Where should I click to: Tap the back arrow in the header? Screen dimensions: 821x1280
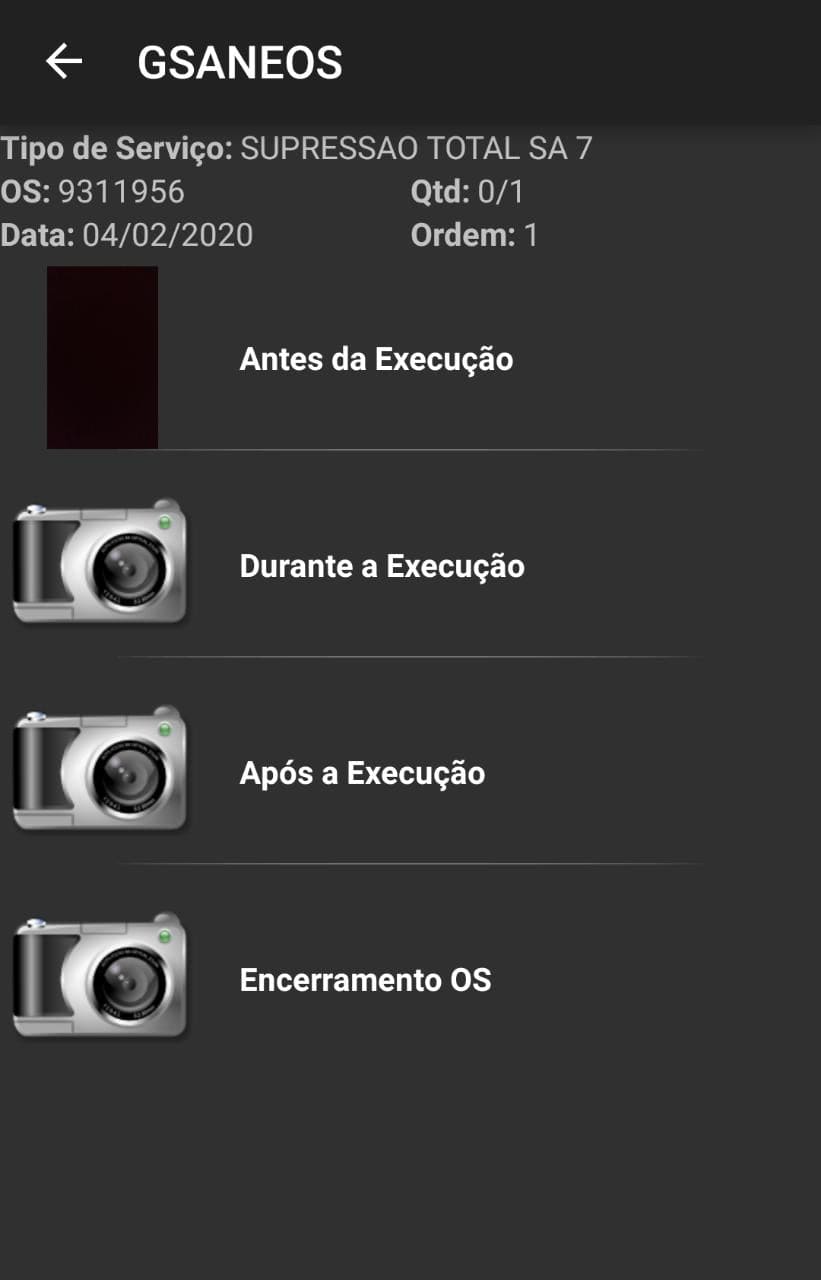click(63, 63)
